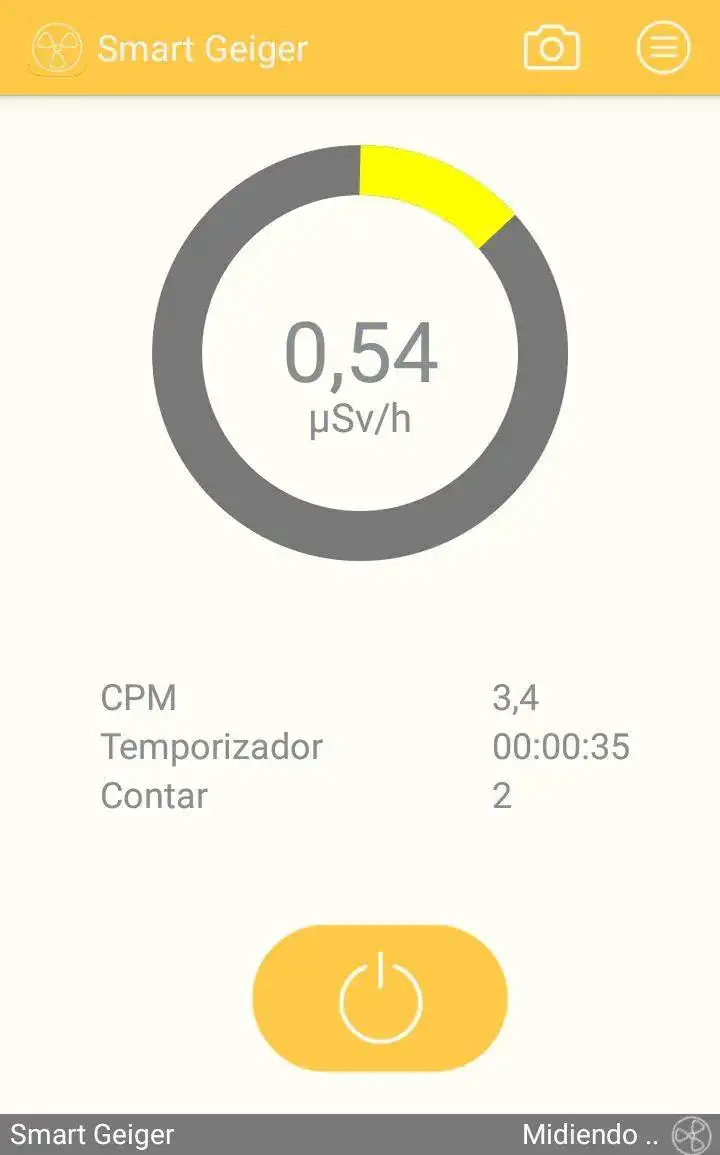Image resolution: width=720 pixels, height=1155 pixels.
Task: Open the hamburger menu
Action: [663, 48]
